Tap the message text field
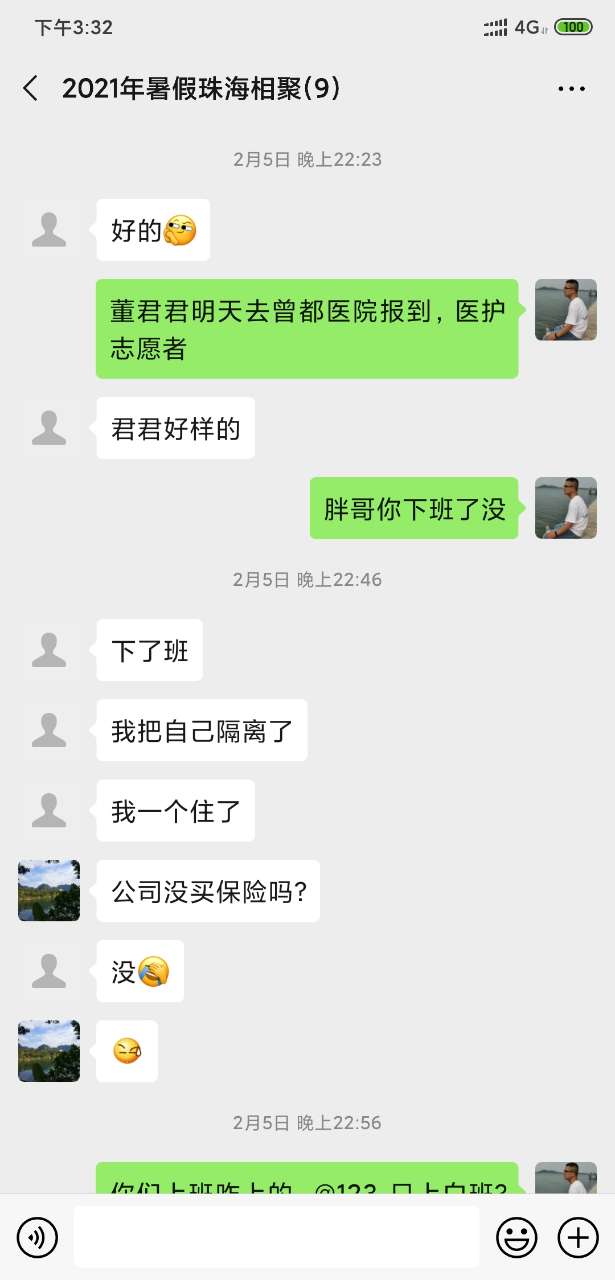The image size is (615, 1280). click(x=276, y=1238)
